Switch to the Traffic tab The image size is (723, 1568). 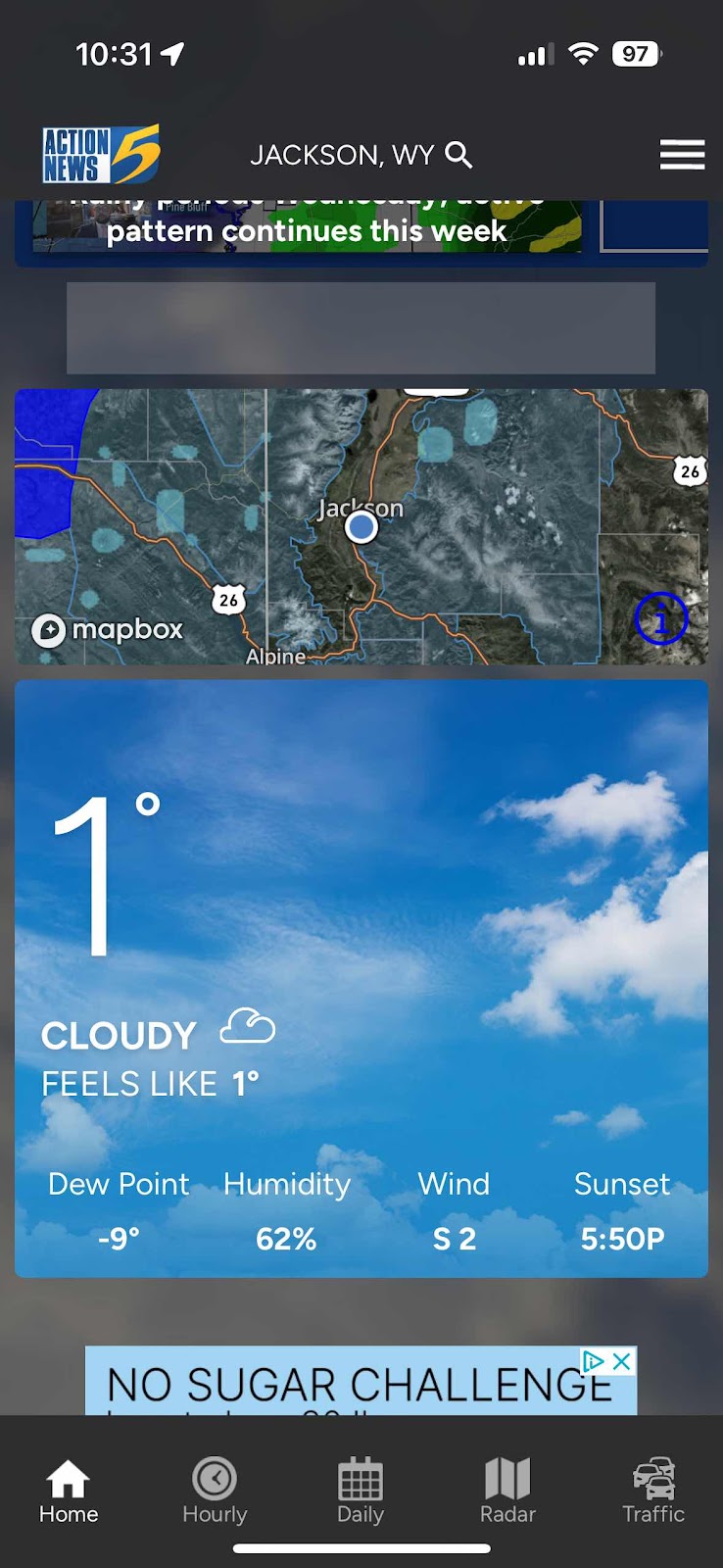point(653,1492)
